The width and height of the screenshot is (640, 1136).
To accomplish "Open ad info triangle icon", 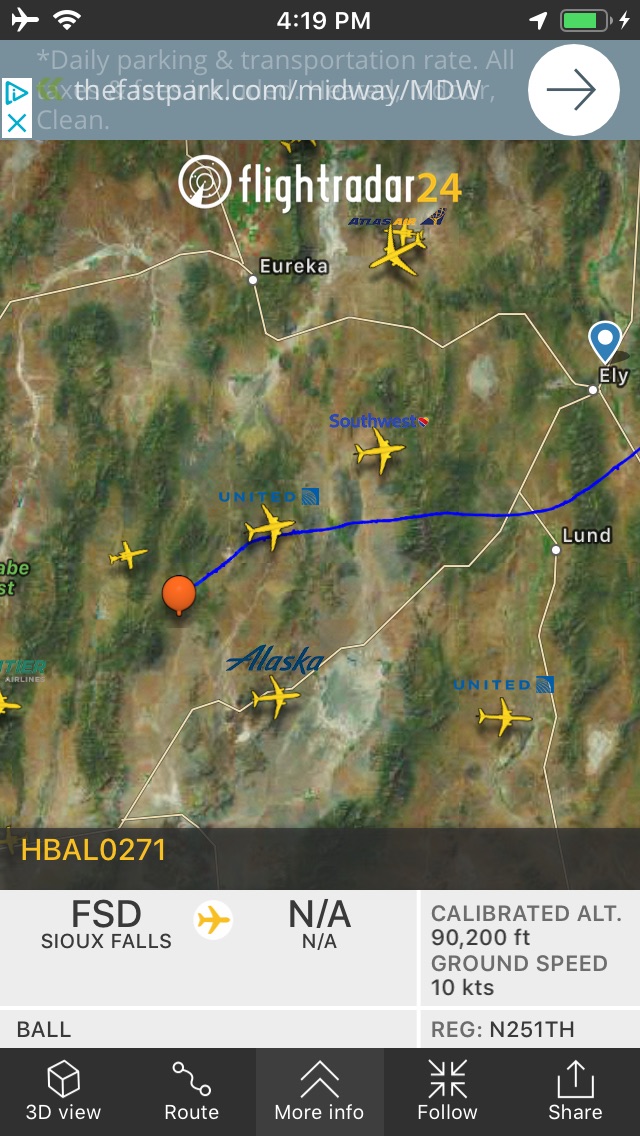I will click(x=16, y=94).
